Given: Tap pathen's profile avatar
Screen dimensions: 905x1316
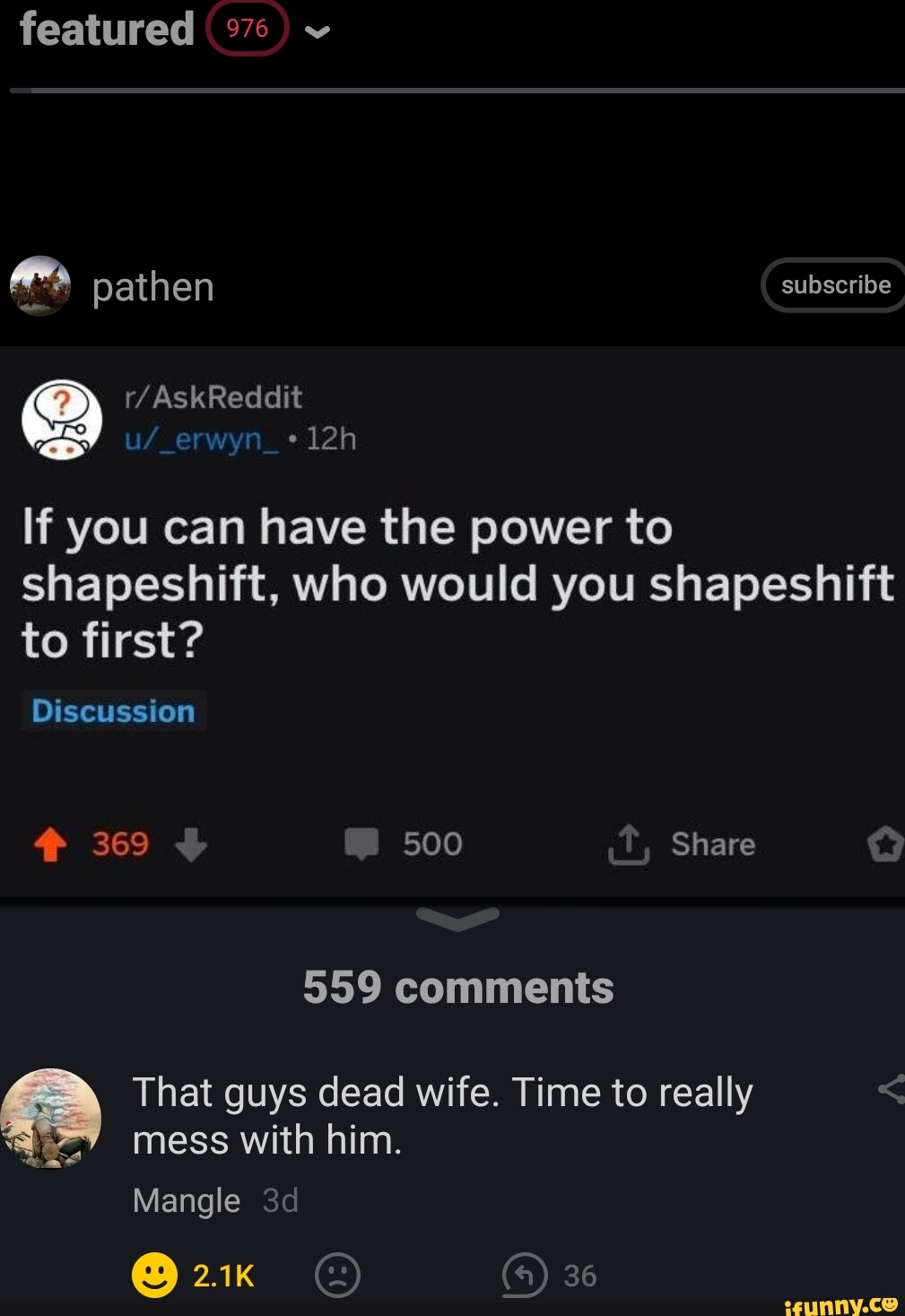Looking at the screenshot, I should [39, 285].
